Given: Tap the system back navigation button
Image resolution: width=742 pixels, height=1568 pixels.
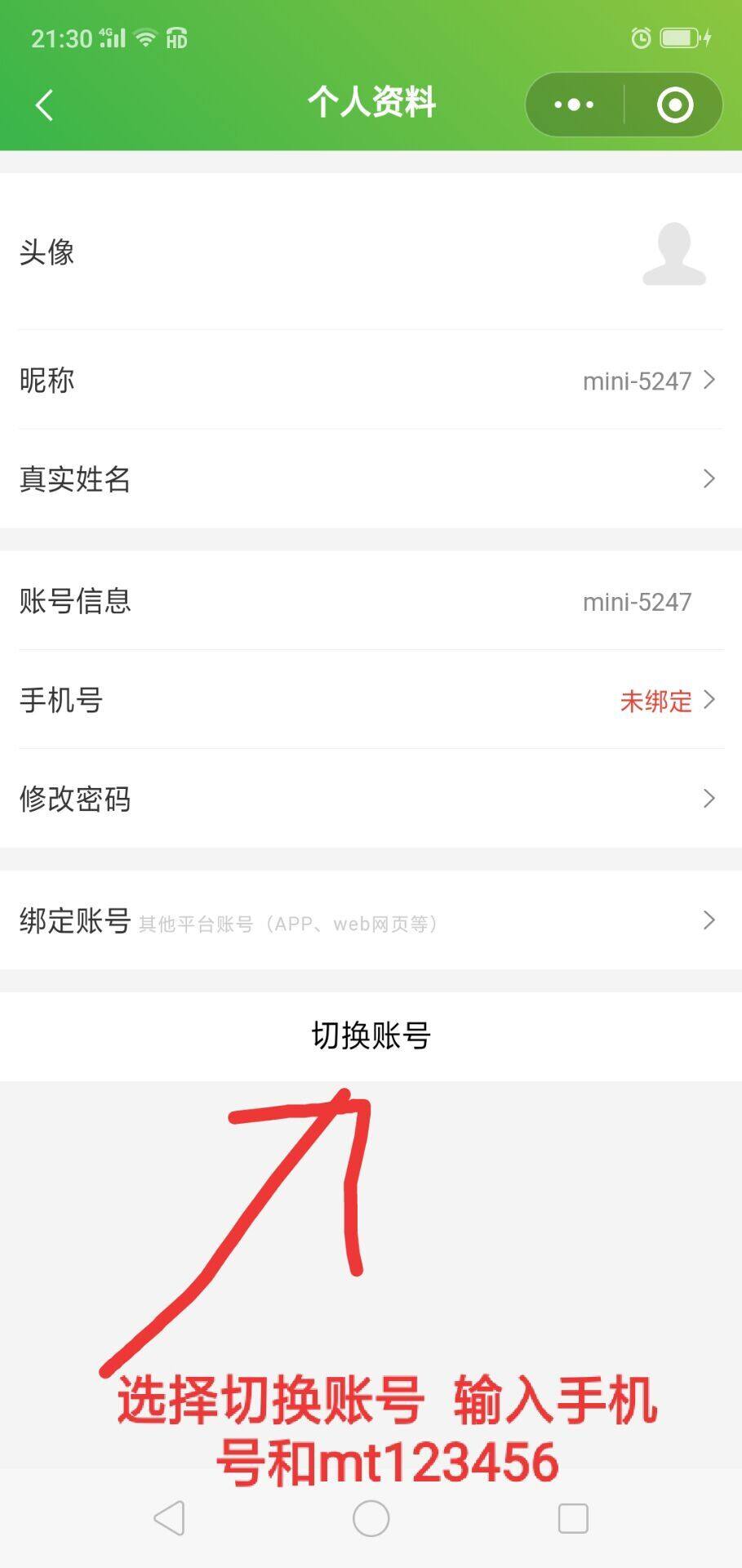Looking at the screenshot, I should [170, 1518].
